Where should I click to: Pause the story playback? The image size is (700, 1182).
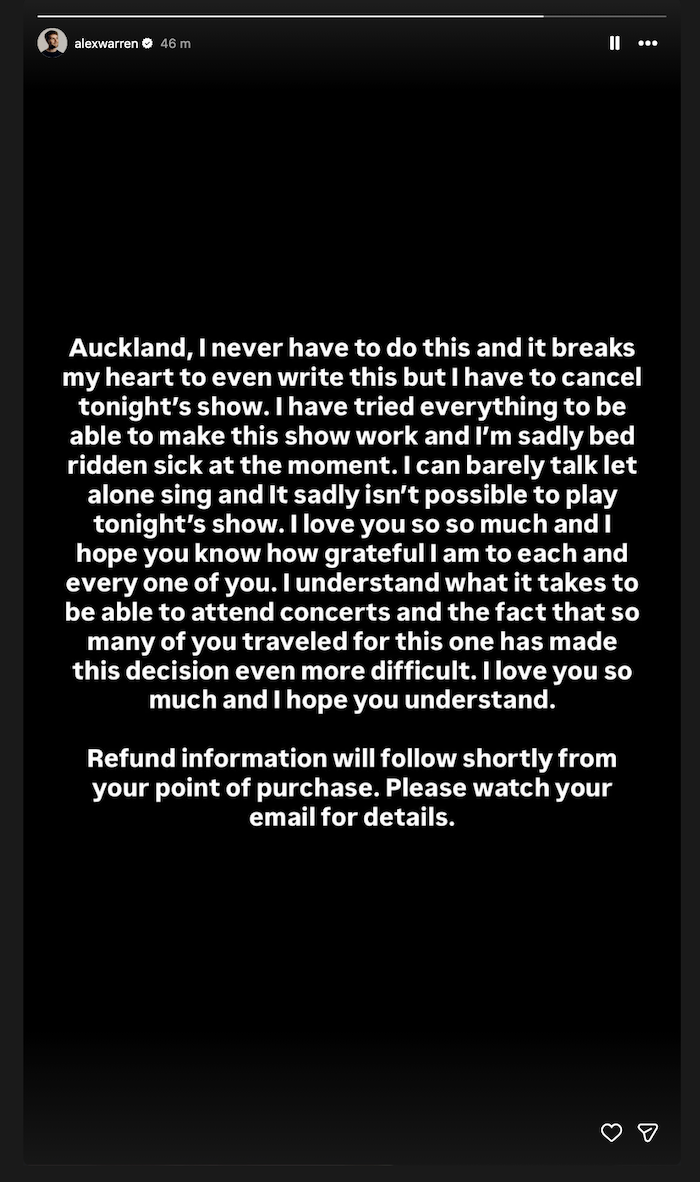(615, 43)
